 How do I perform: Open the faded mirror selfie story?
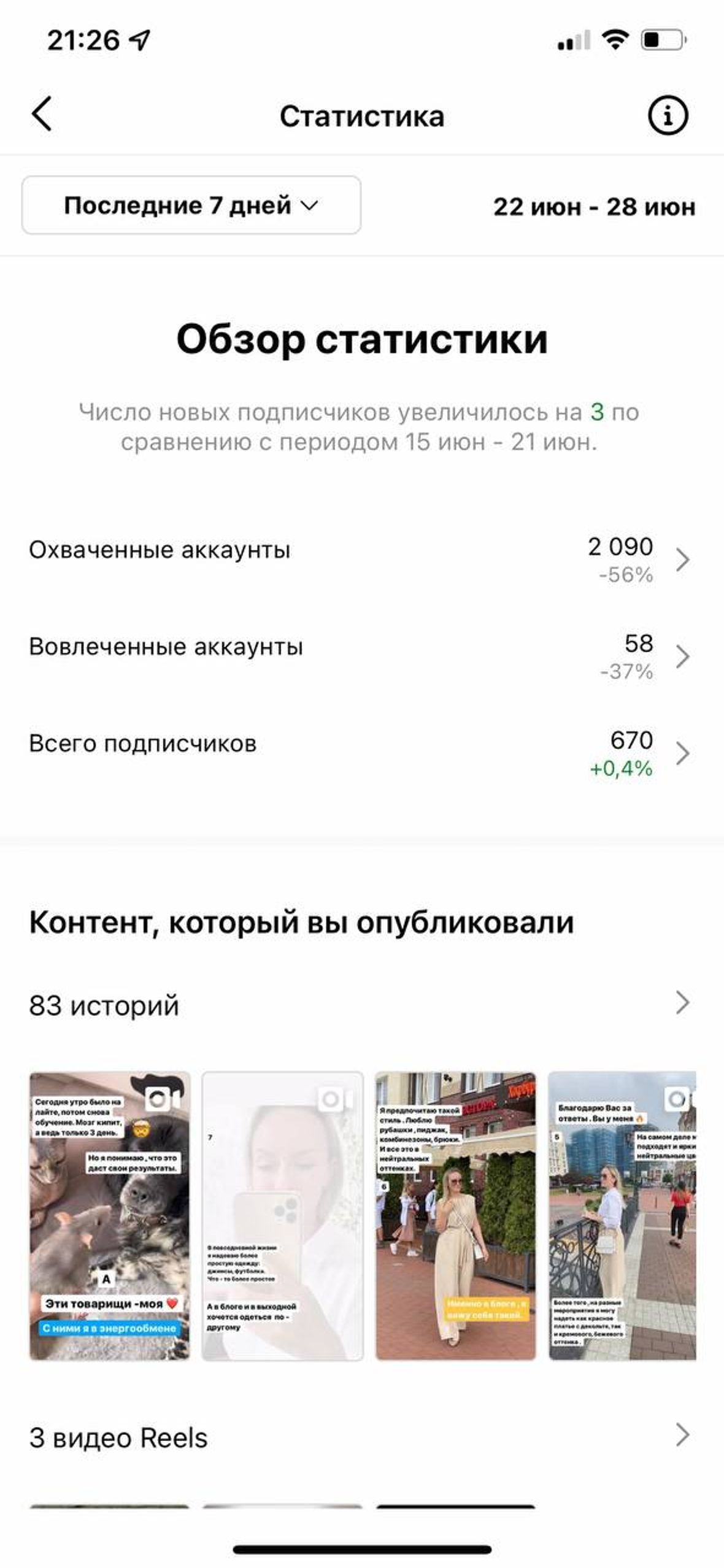point(282,1217)
